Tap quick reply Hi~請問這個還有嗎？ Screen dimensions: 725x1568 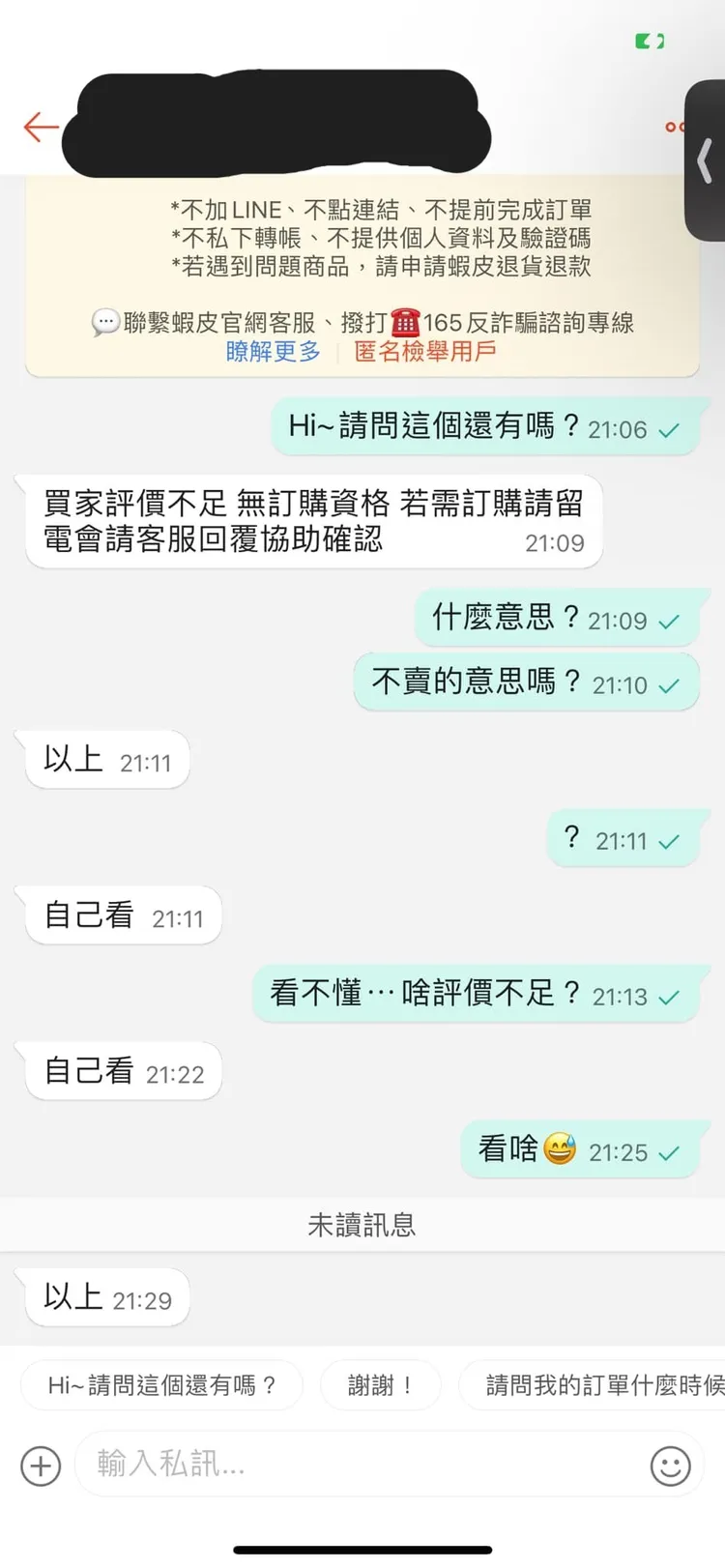tap(161, 1384)
